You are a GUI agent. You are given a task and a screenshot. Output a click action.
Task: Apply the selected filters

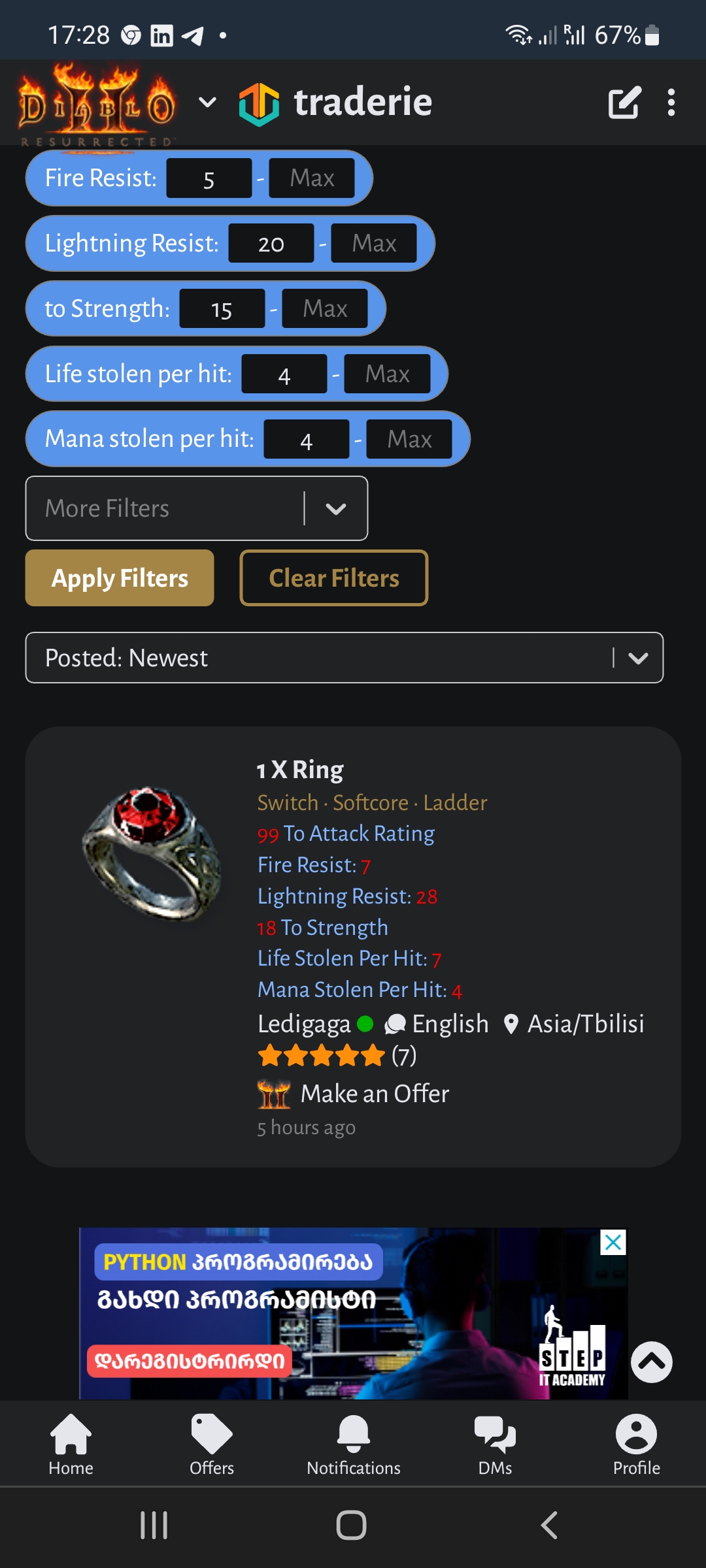[x=120, y=578]
